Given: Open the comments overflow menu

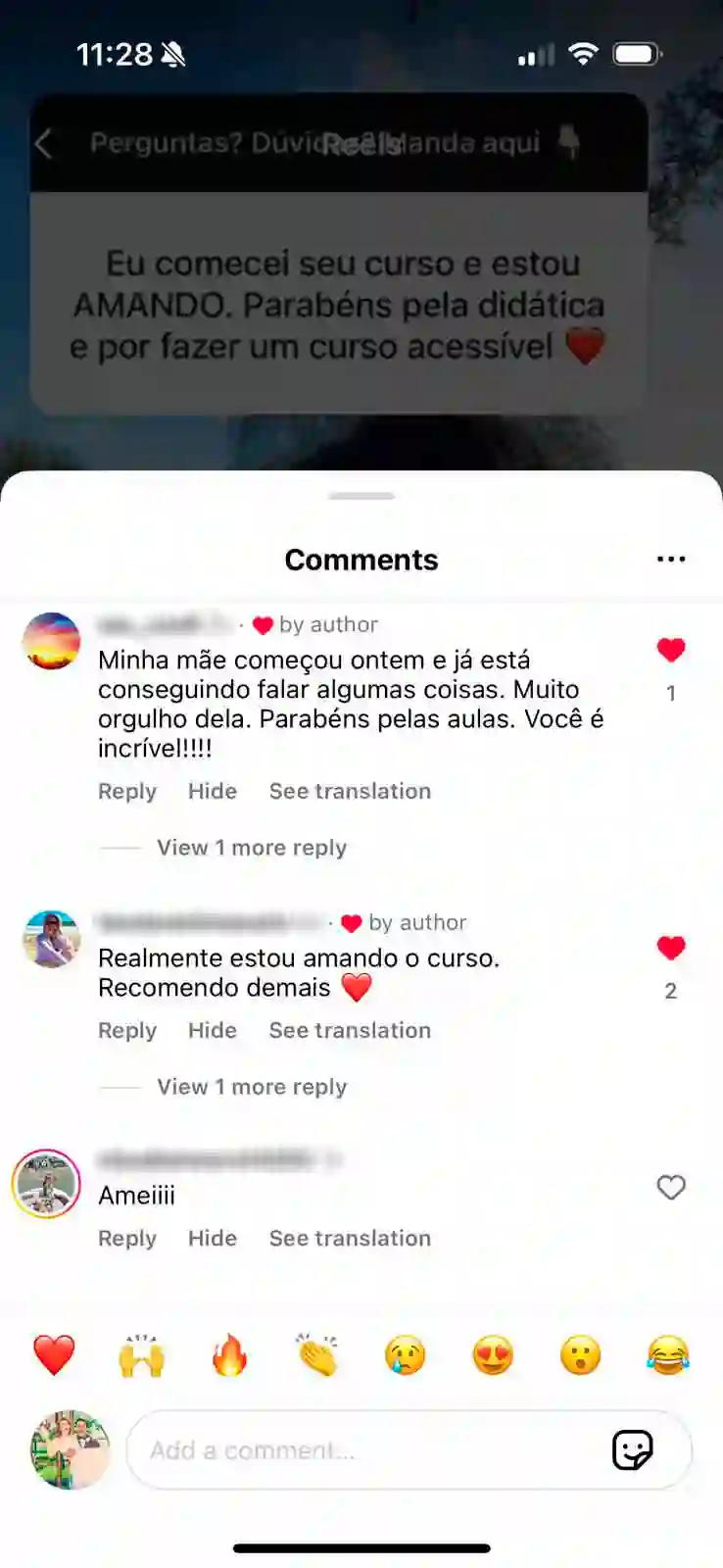Looking at the screenshot, I should (671, 560).
